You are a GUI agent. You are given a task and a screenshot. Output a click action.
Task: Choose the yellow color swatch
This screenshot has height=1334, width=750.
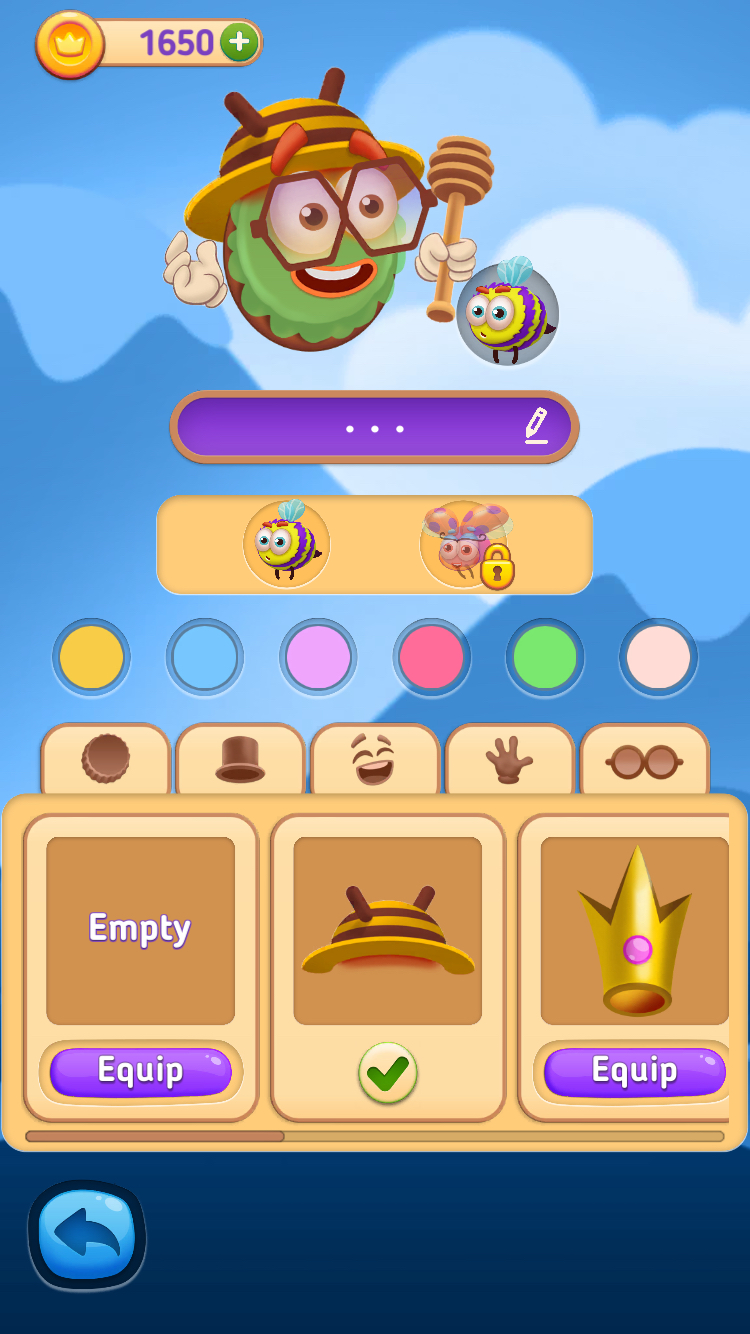pyautogui.click(x=91, y=657)
